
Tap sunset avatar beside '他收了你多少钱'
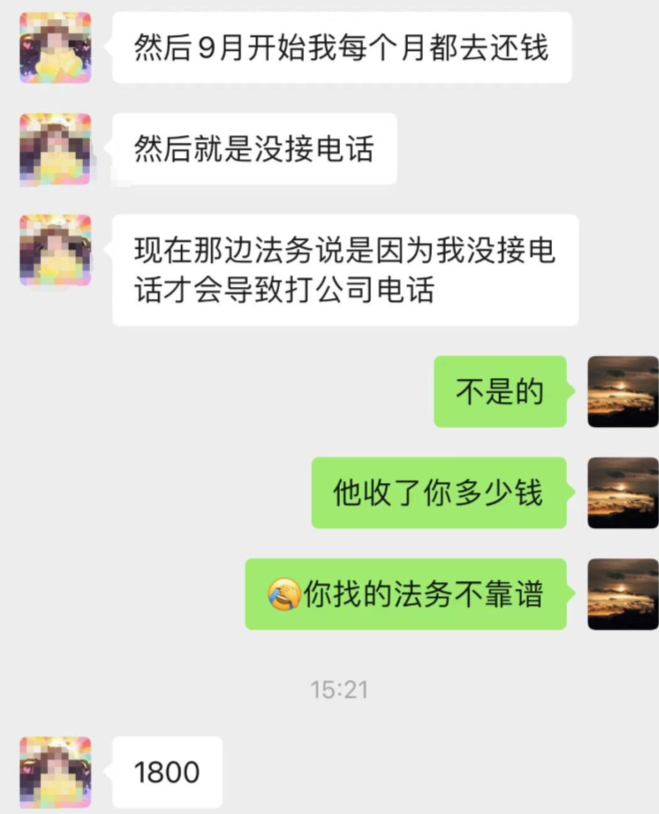coord(622,493)
